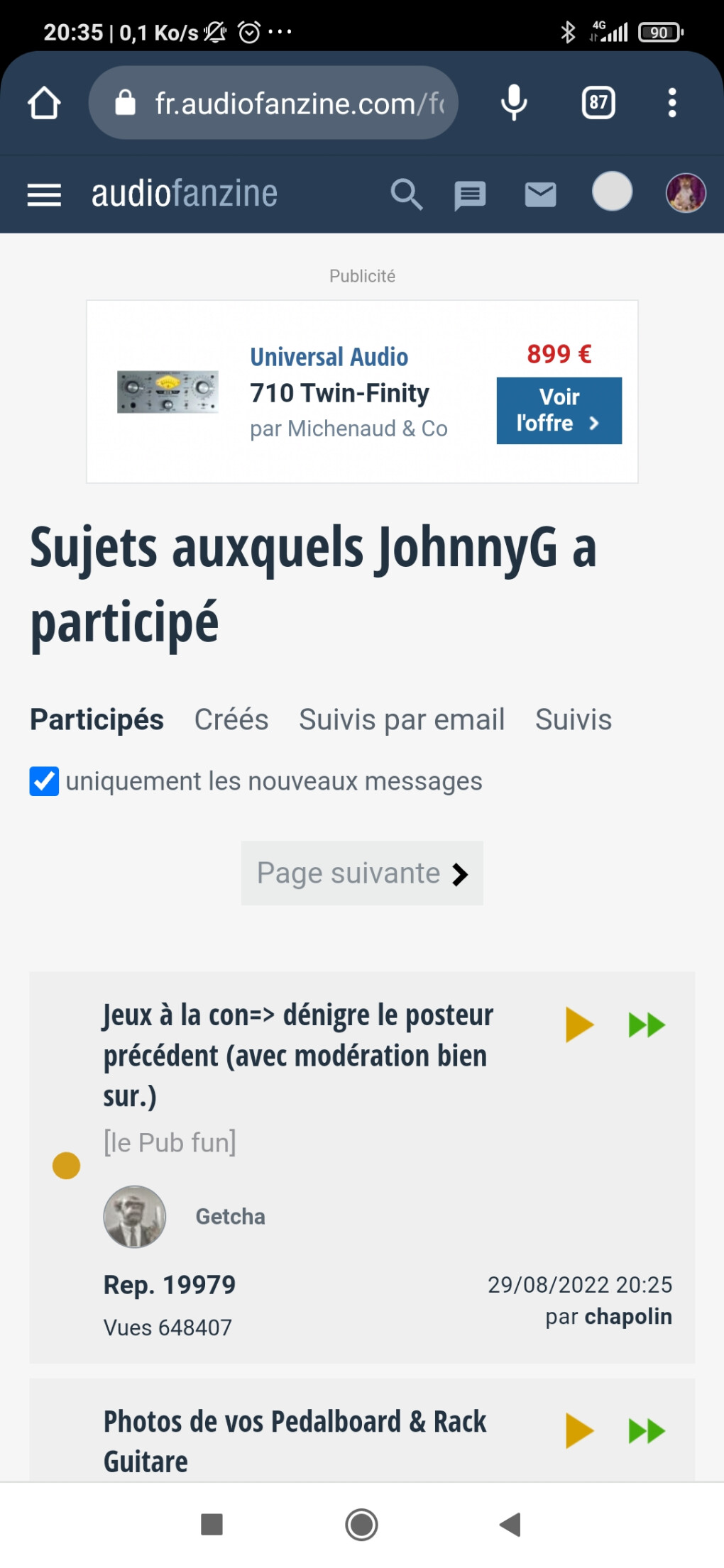
Task: Uncheck uniquement les nouveaux messages
Action: point(44,781)
